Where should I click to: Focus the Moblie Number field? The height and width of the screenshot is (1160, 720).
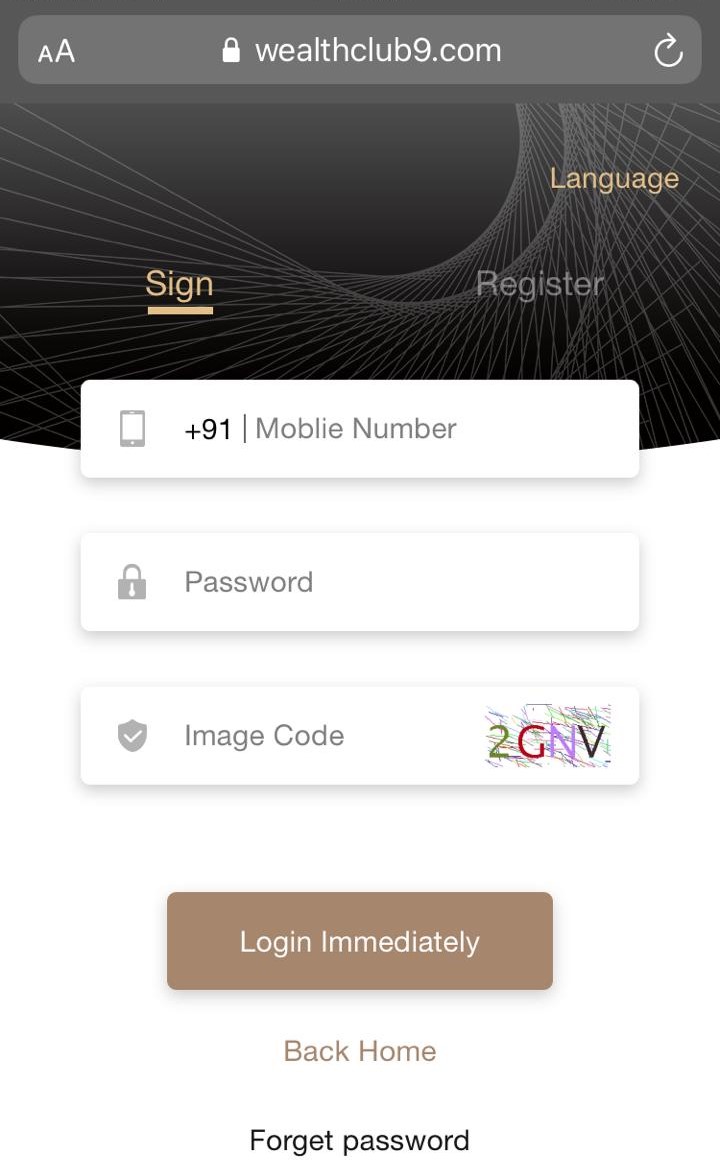[x=400, y=429]
